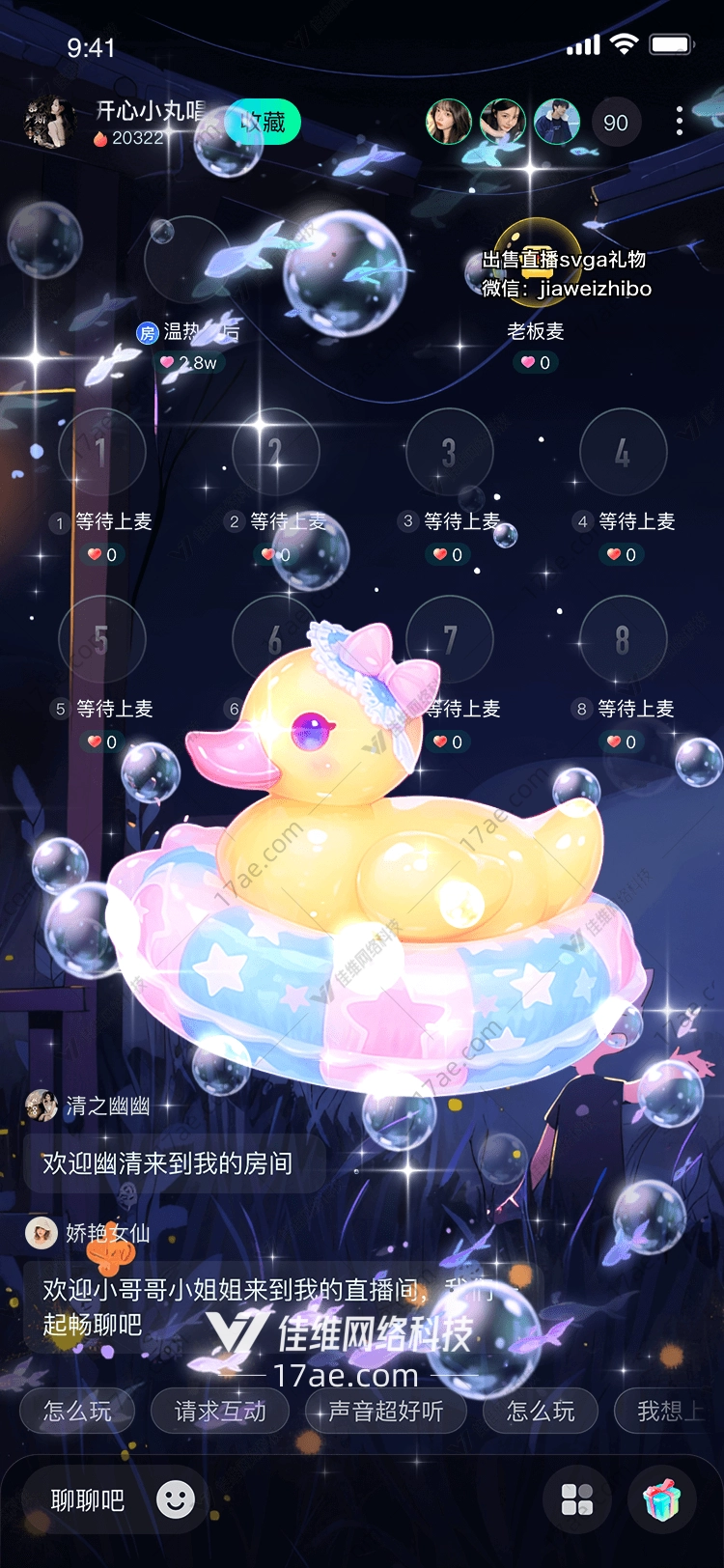Send the 声音超好听 quick reply
The height and width of the screenshot is (1568, 724).
[386, 1412]
